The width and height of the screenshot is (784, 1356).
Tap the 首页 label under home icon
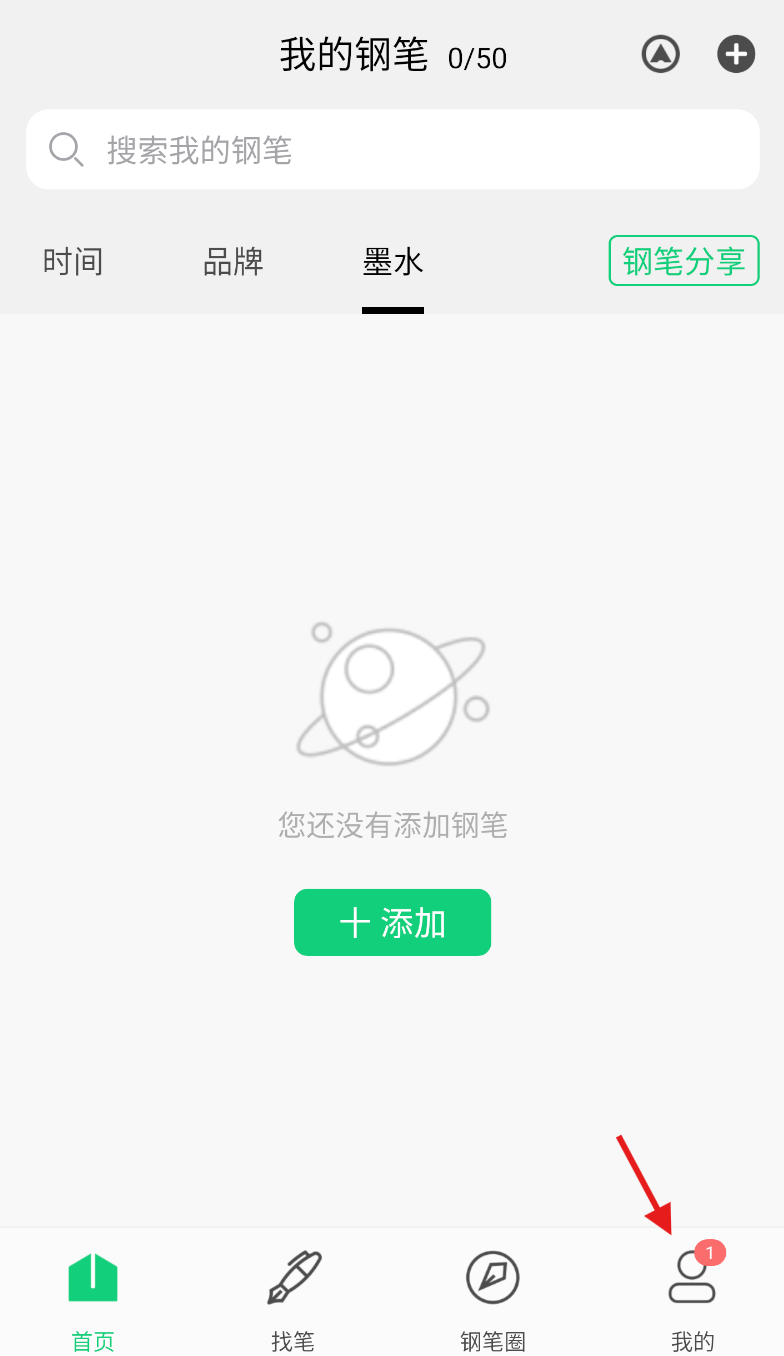92,1342
